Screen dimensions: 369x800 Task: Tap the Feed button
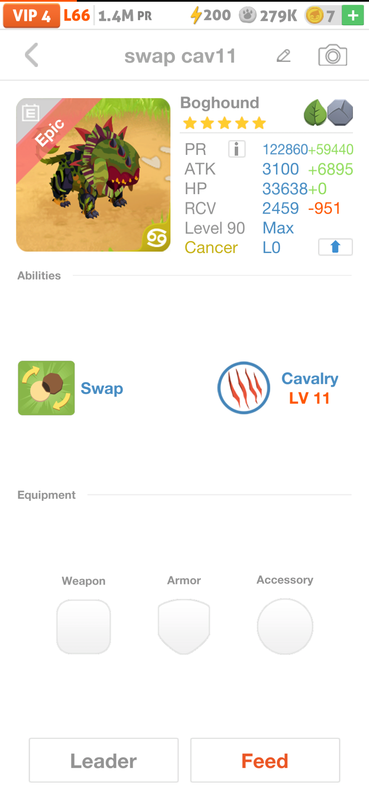pyautogui.click(x=265, y=760)
